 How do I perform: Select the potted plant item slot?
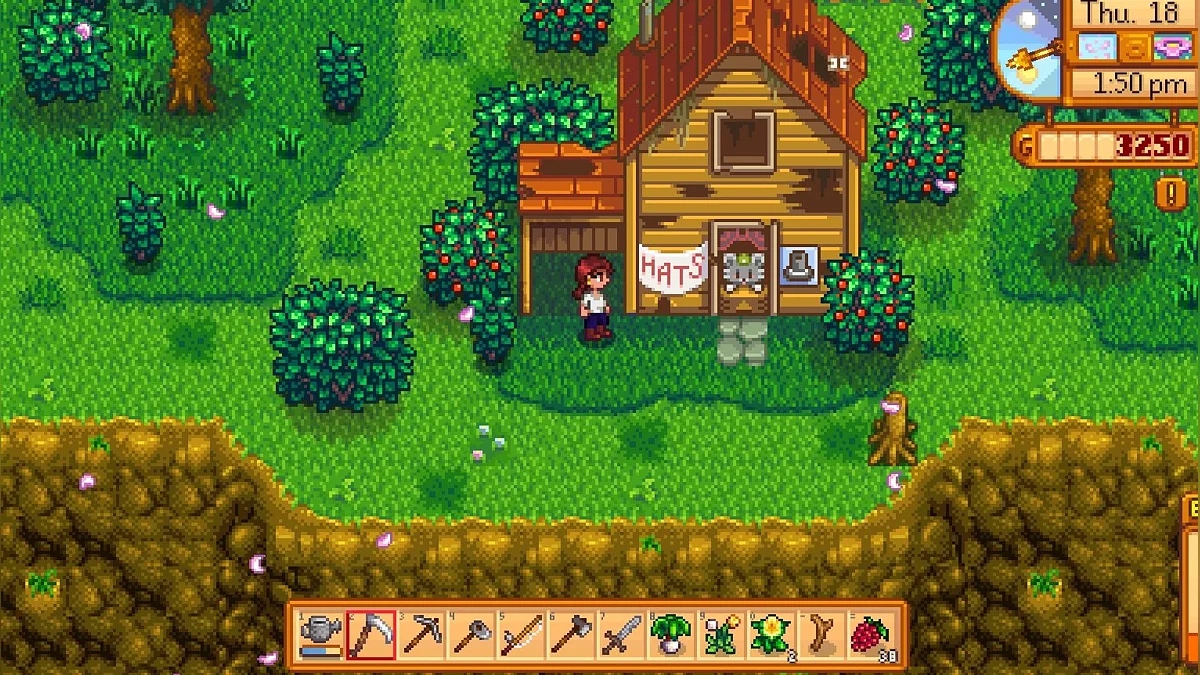(671, 634)
